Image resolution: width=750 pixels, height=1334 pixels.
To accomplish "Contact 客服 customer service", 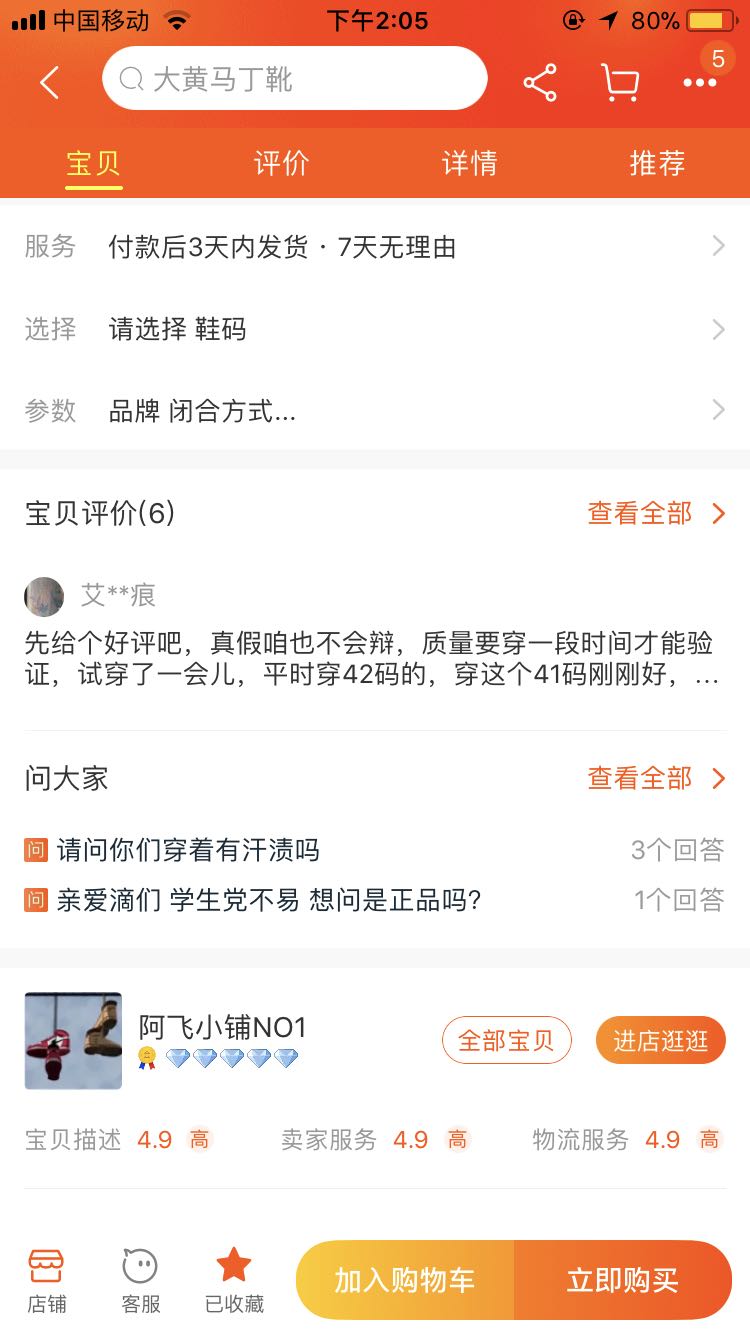I will [140, 1279].
